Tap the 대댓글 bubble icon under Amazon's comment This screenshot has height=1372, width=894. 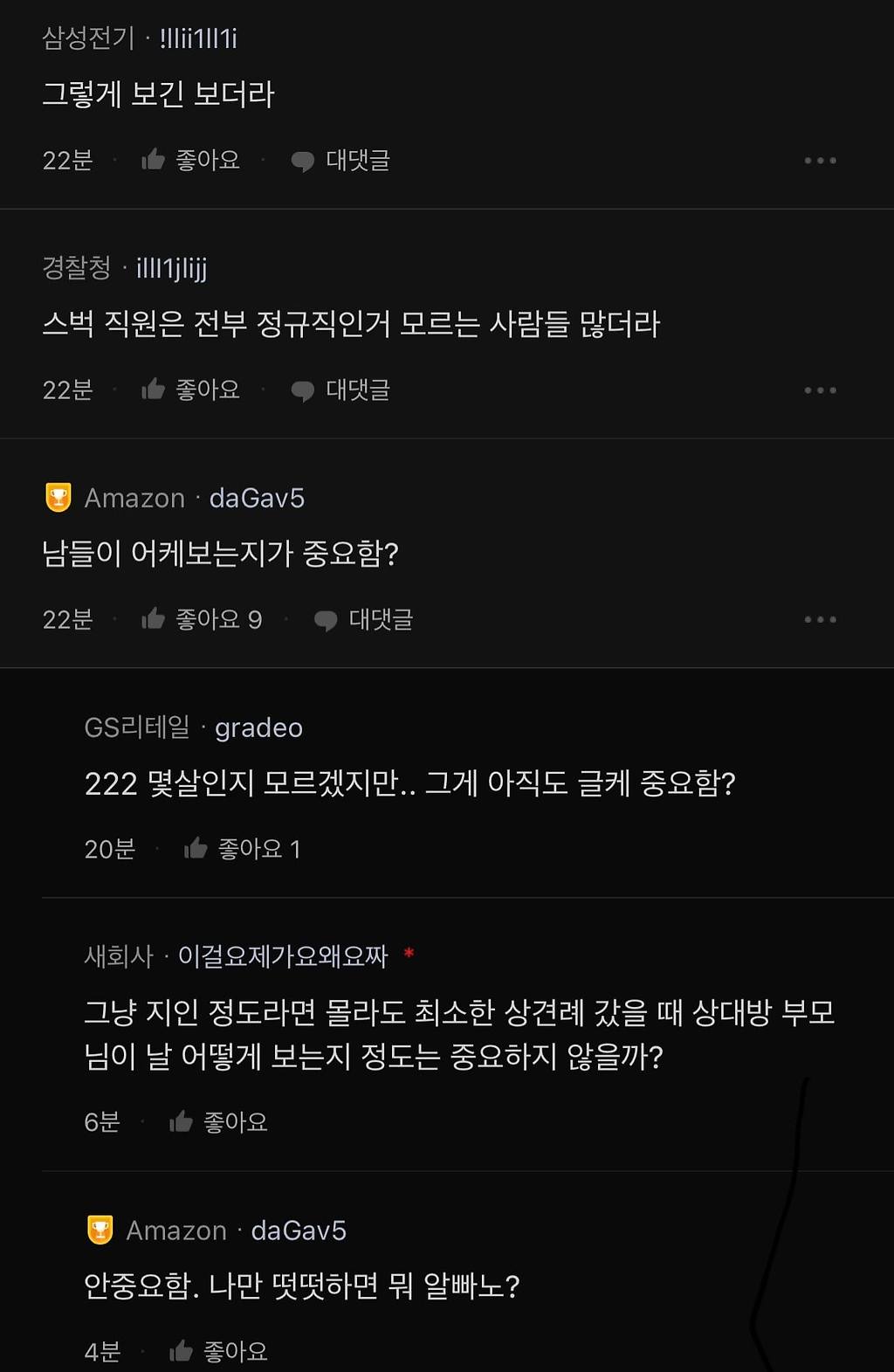coord(326,619)
